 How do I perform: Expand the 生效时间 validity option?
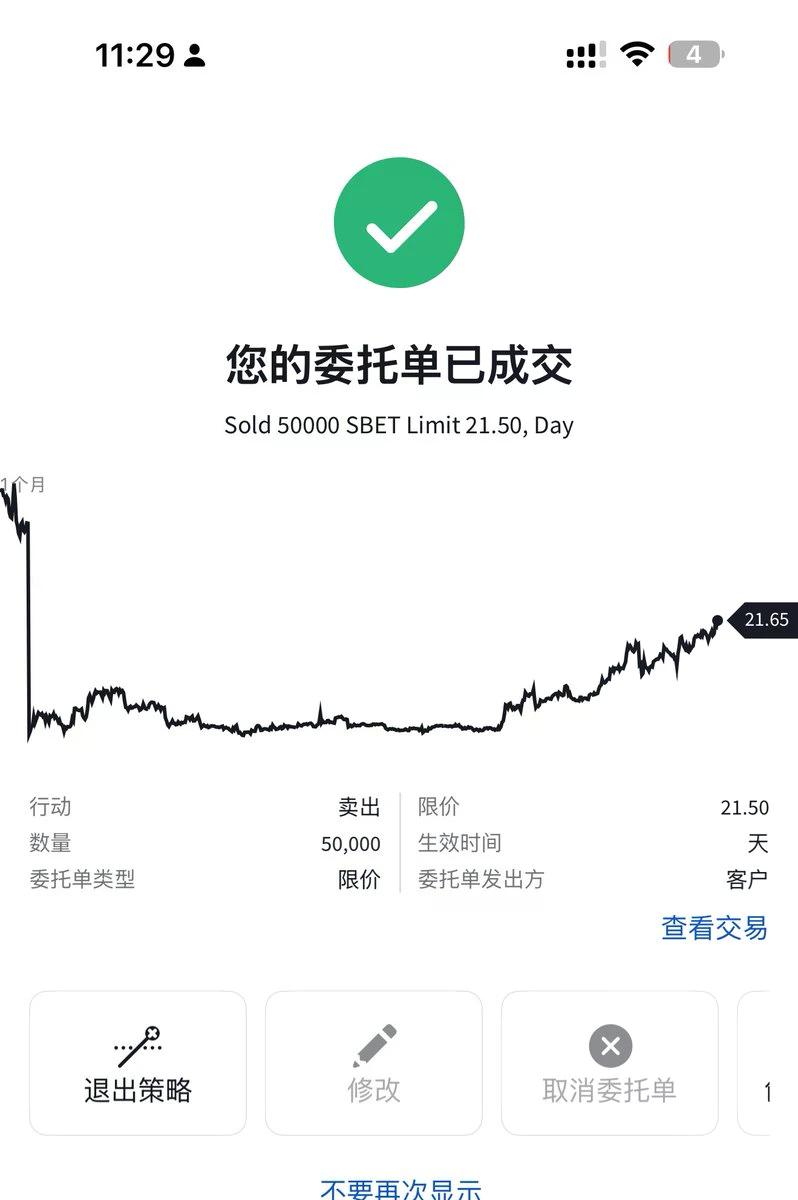pos(459,843)
